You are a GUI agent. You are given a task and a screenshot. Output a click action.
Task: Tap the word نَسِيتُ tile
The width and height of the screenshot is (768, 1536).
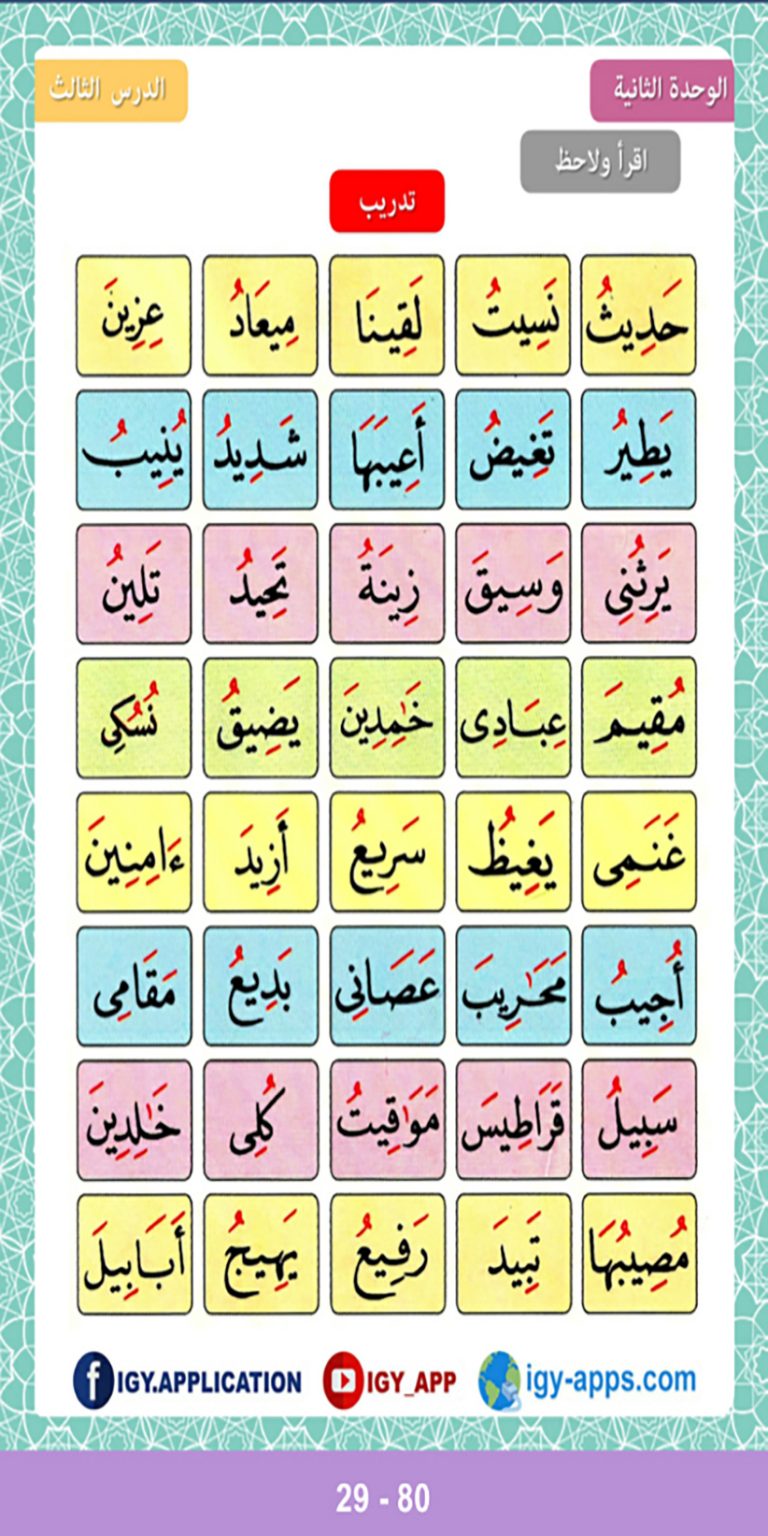click(513, 315)
